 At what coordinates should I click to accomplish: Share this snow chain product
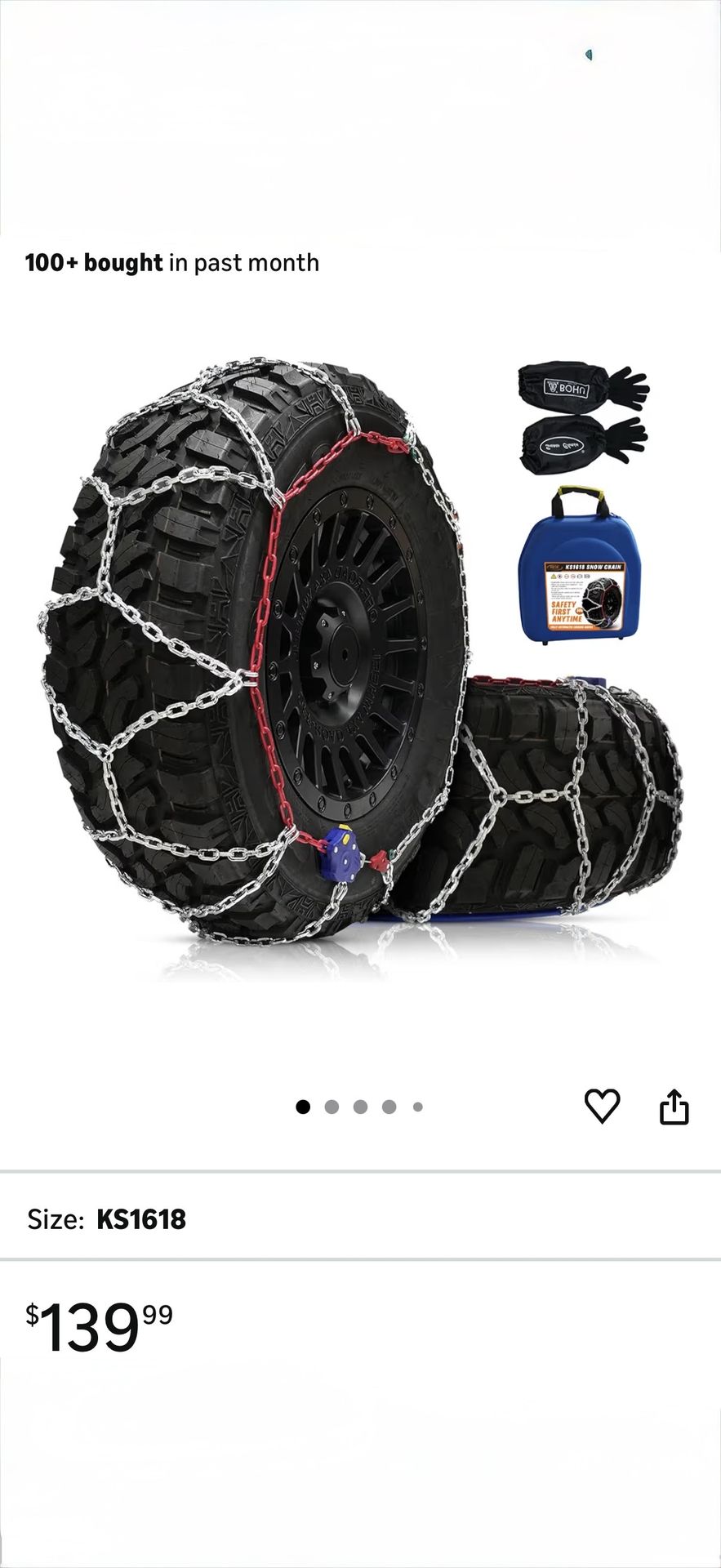point(674,1107)
